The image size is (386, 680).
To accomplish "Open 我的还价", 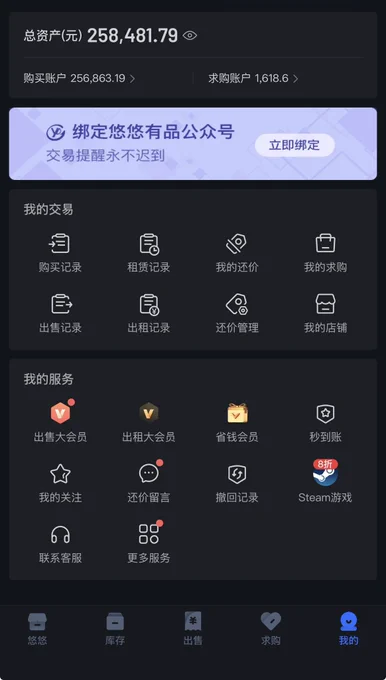I will point(237,253).
